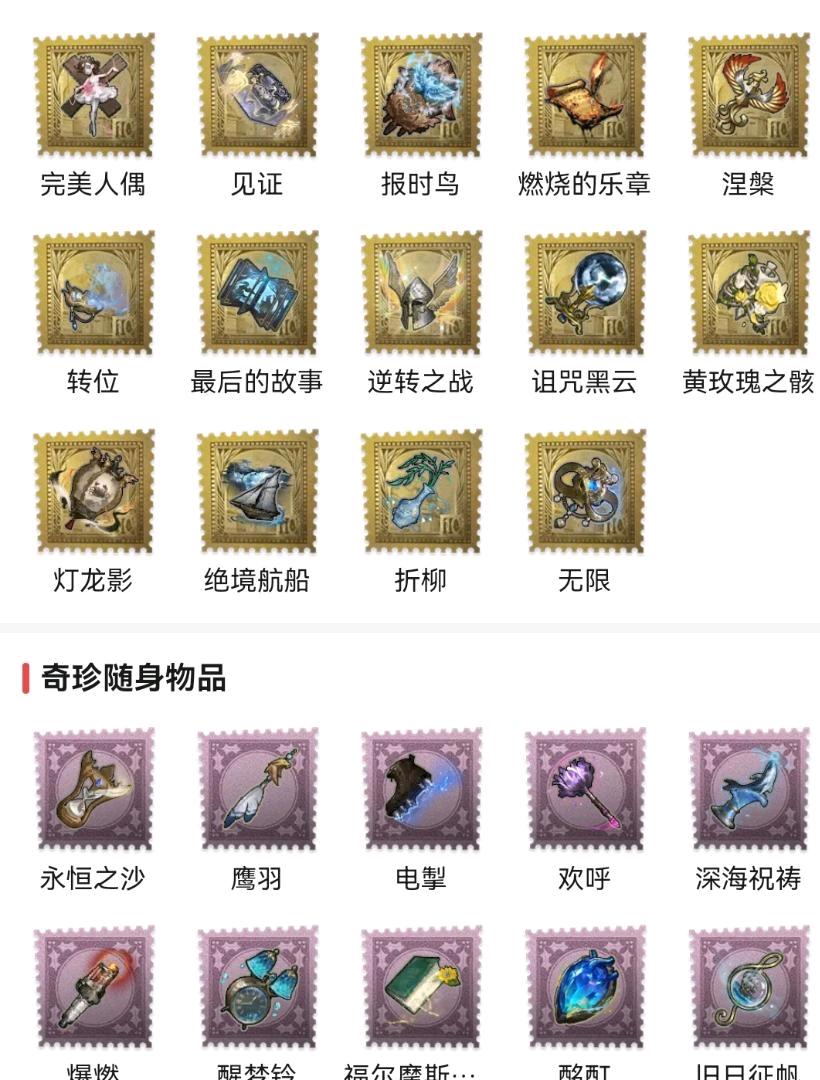View the 醒梦铃 bell item
The image size is (820, 1080).
pyautogui.click(x=257, y=988)
